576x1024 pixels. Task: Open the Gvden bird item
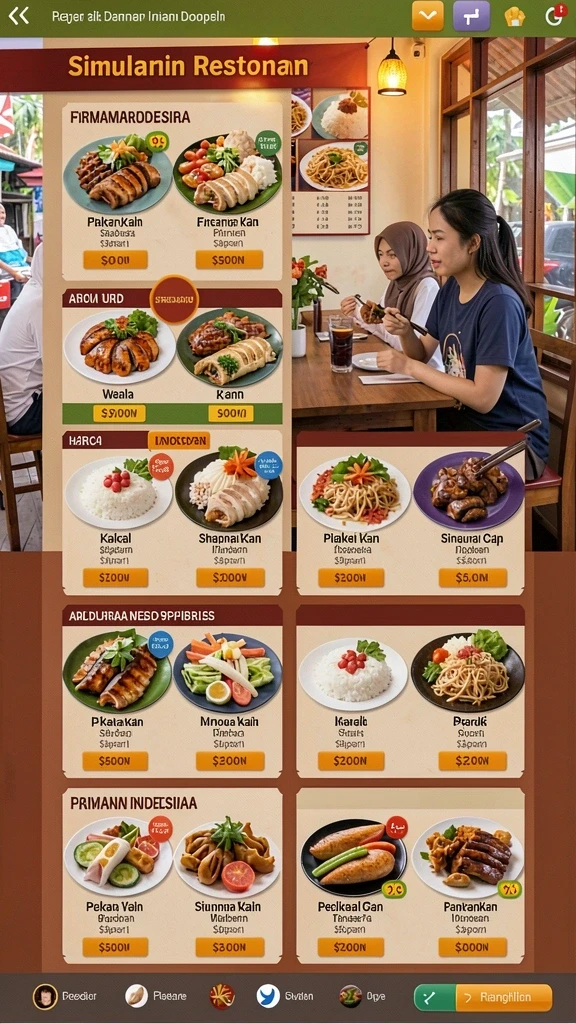(285, 996)
